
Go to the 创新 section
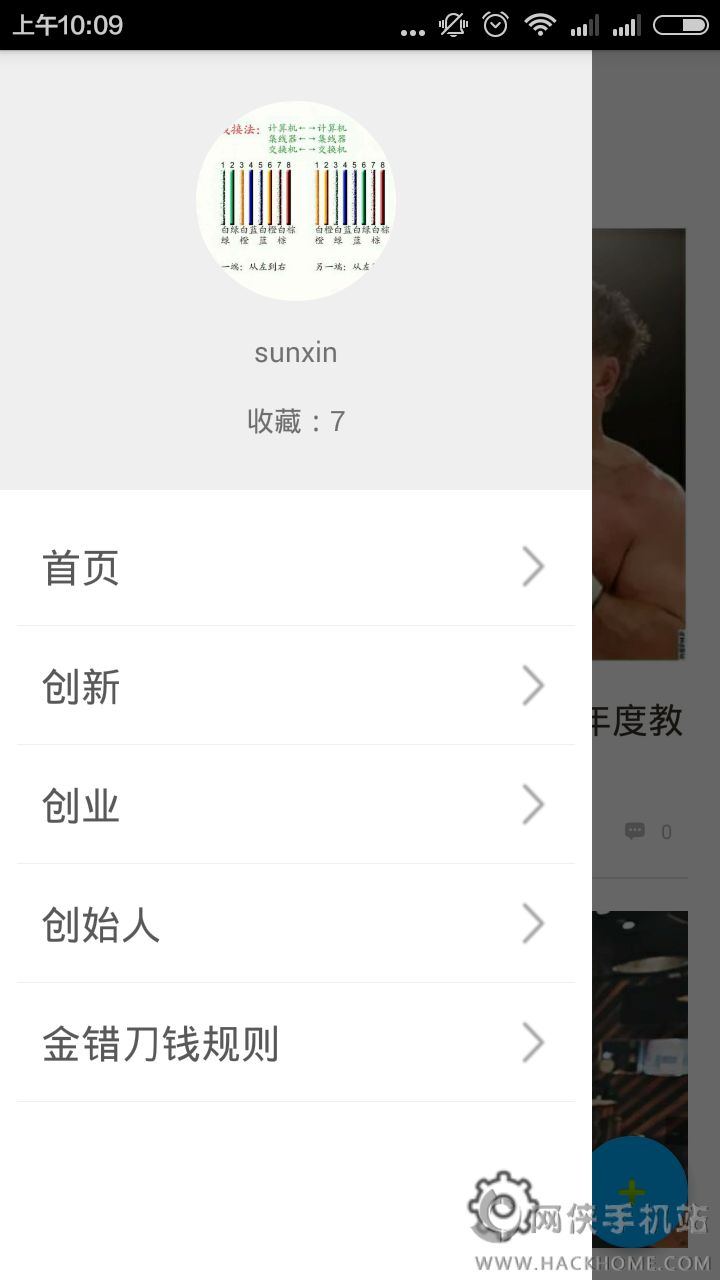[x=295, y=686]
